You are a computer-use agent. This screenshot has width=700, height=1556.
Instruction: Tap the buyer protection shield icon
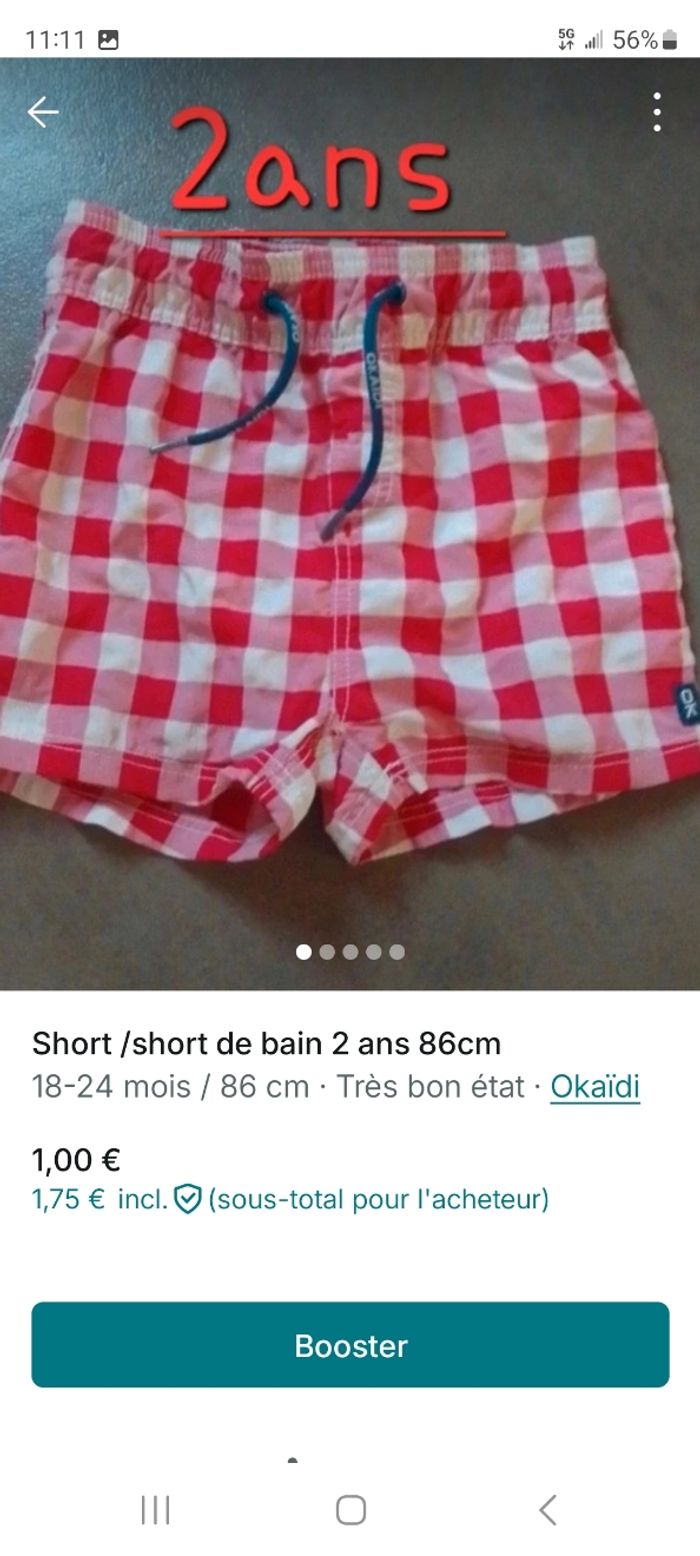click(188, 1198)
